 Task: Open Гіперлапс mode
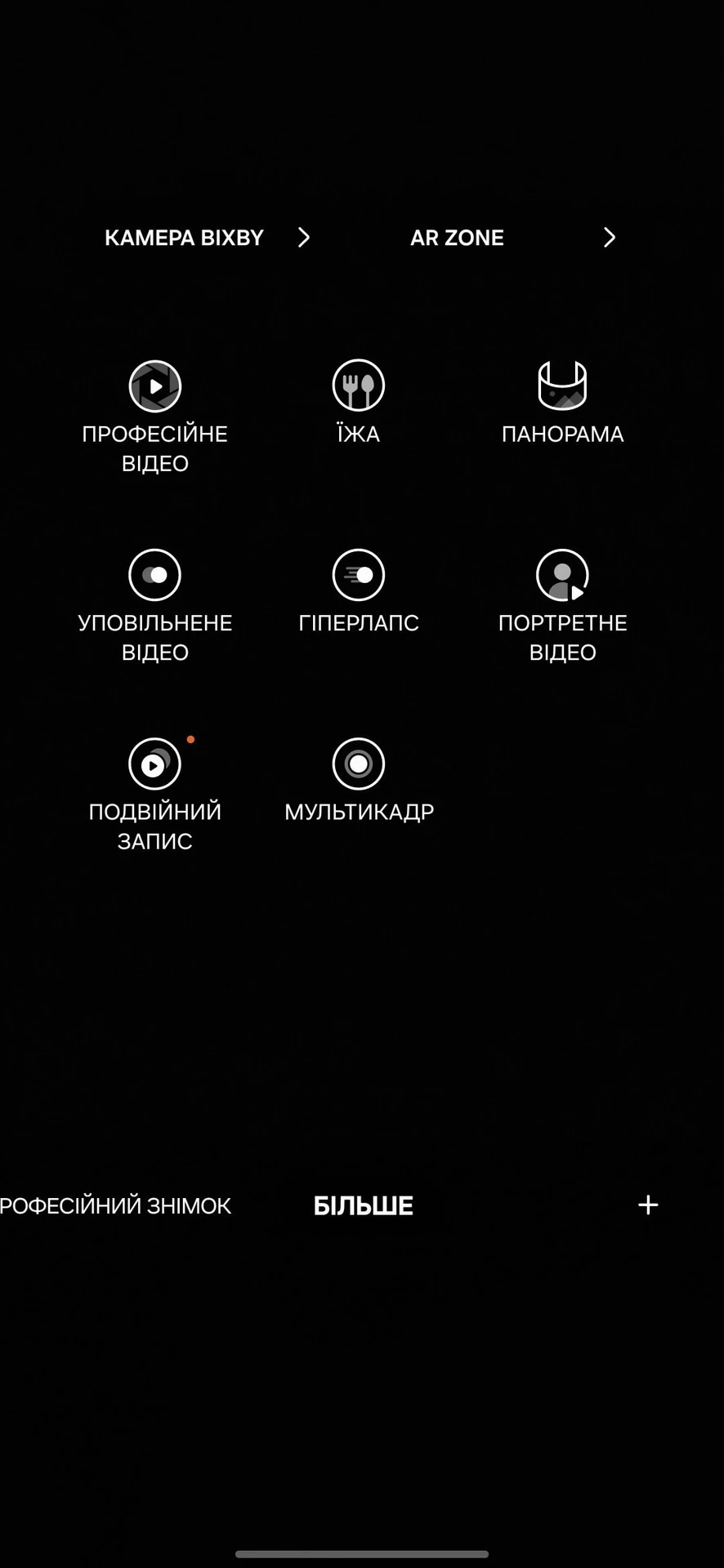click(x=358, y=575)
